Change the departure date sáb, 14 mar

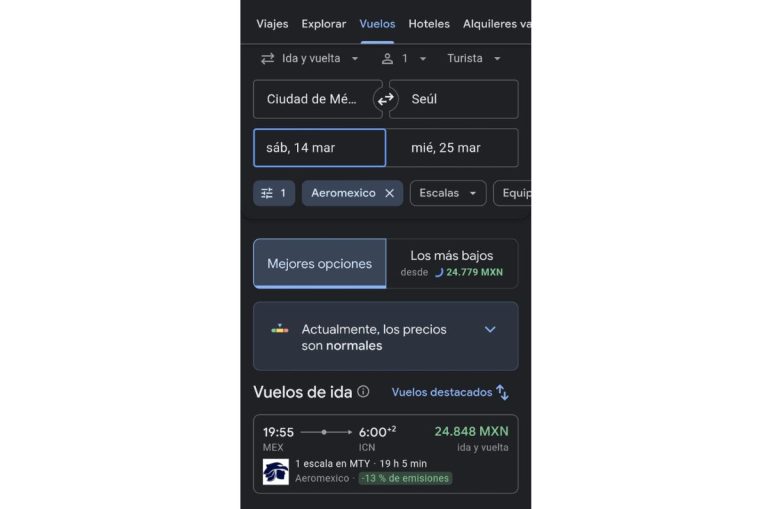(x=319, y=148)
